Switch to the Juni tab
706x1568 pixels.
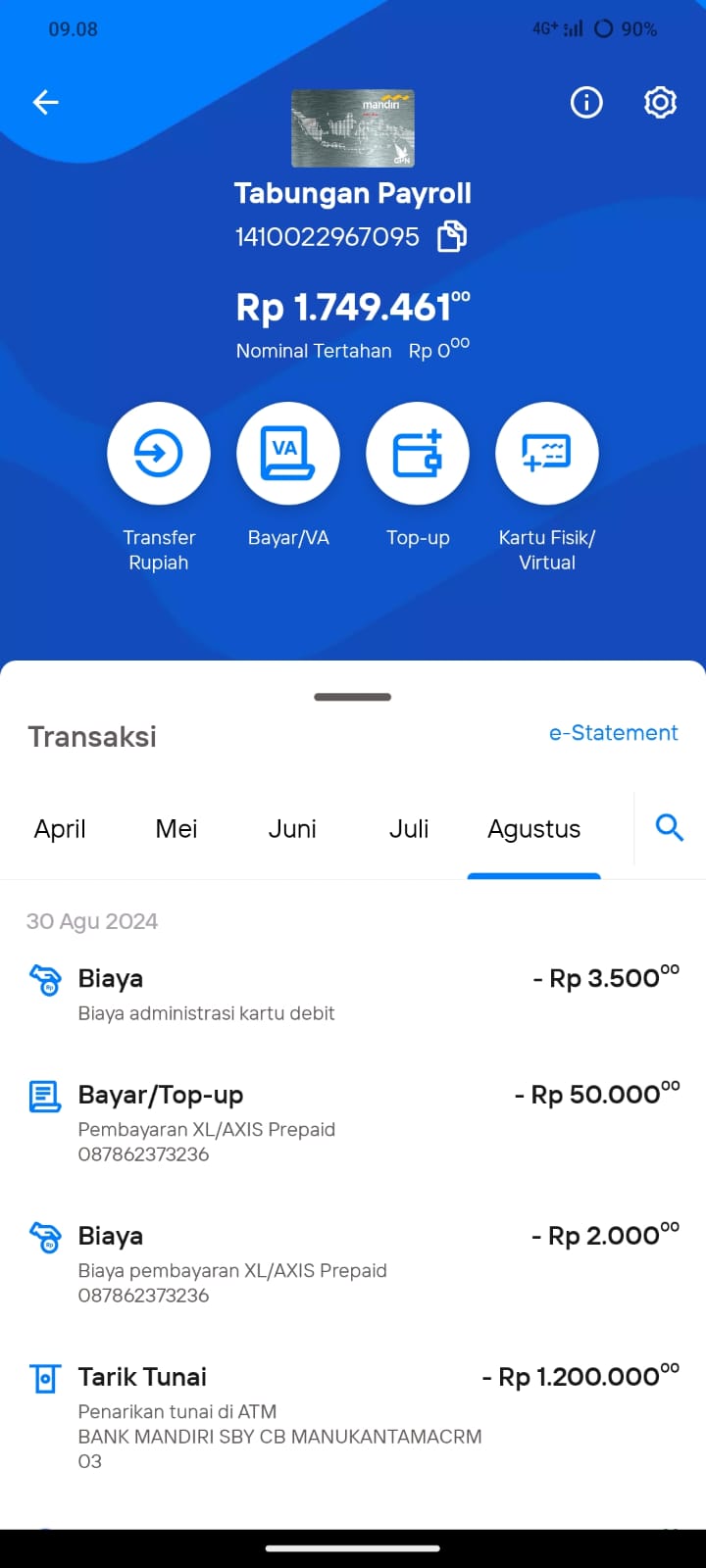pos(292,829)
